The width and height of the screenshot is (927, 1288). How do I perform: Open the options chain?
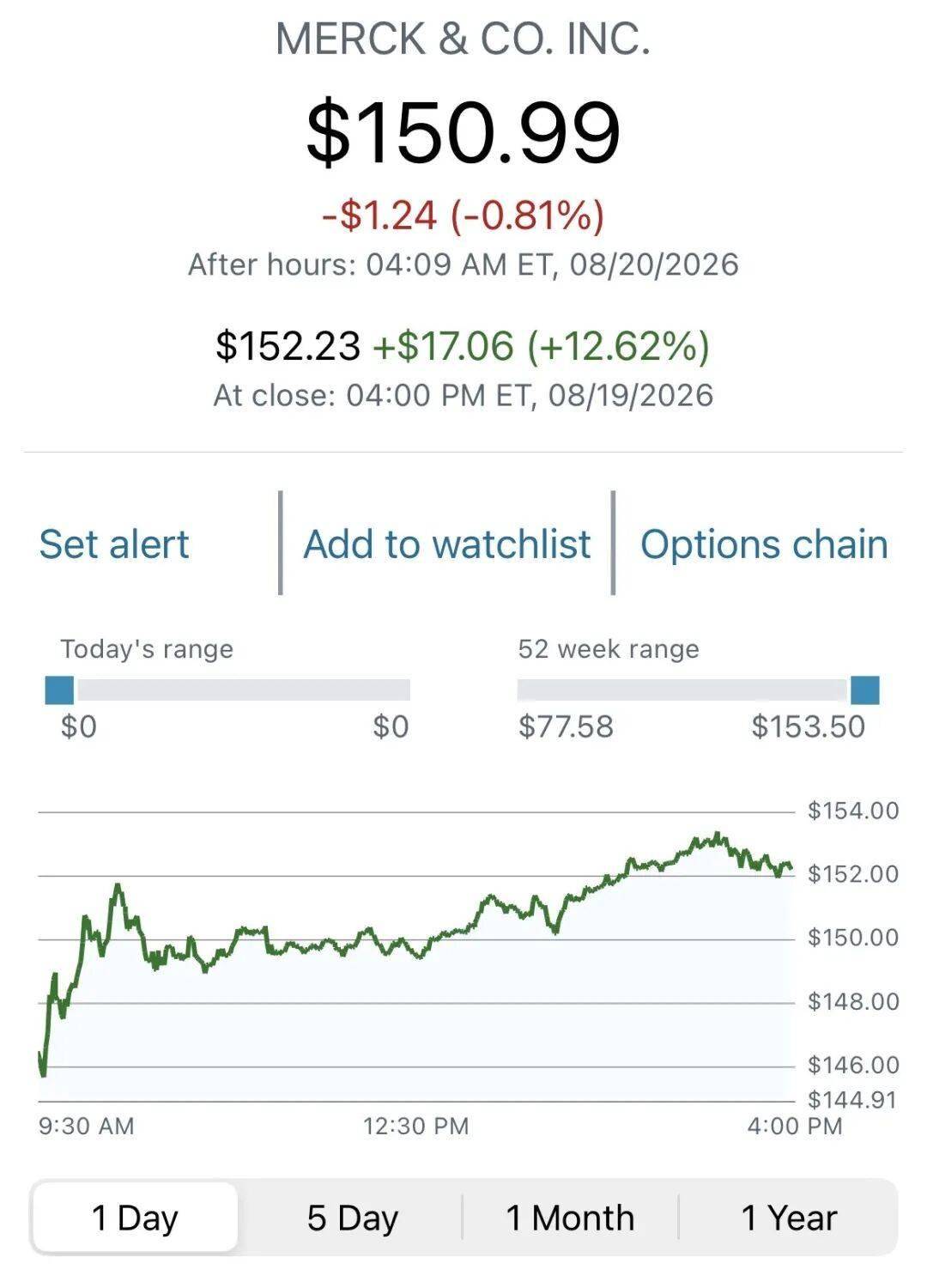(x=764, y=544)
